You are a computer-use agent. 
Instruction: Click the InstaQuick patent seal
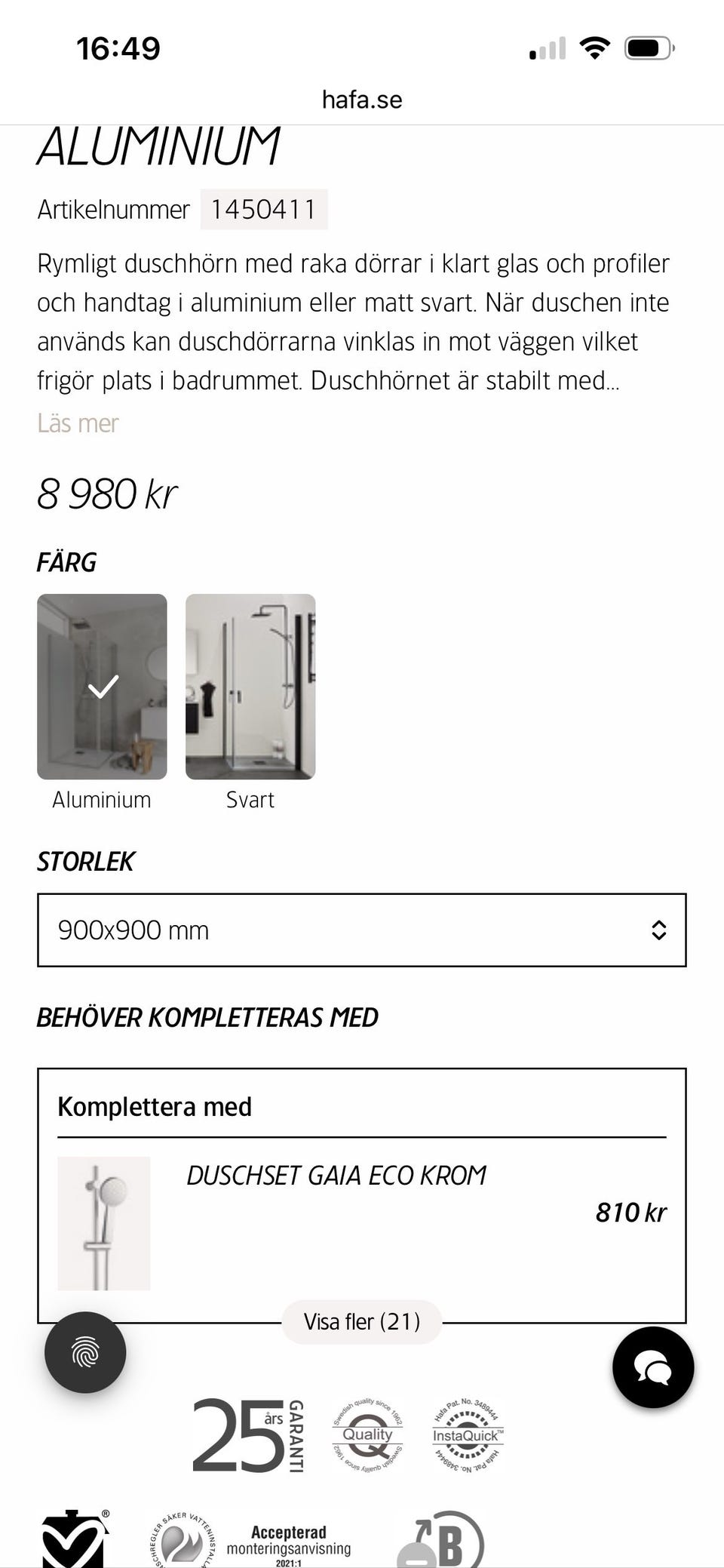point(465,1434)
